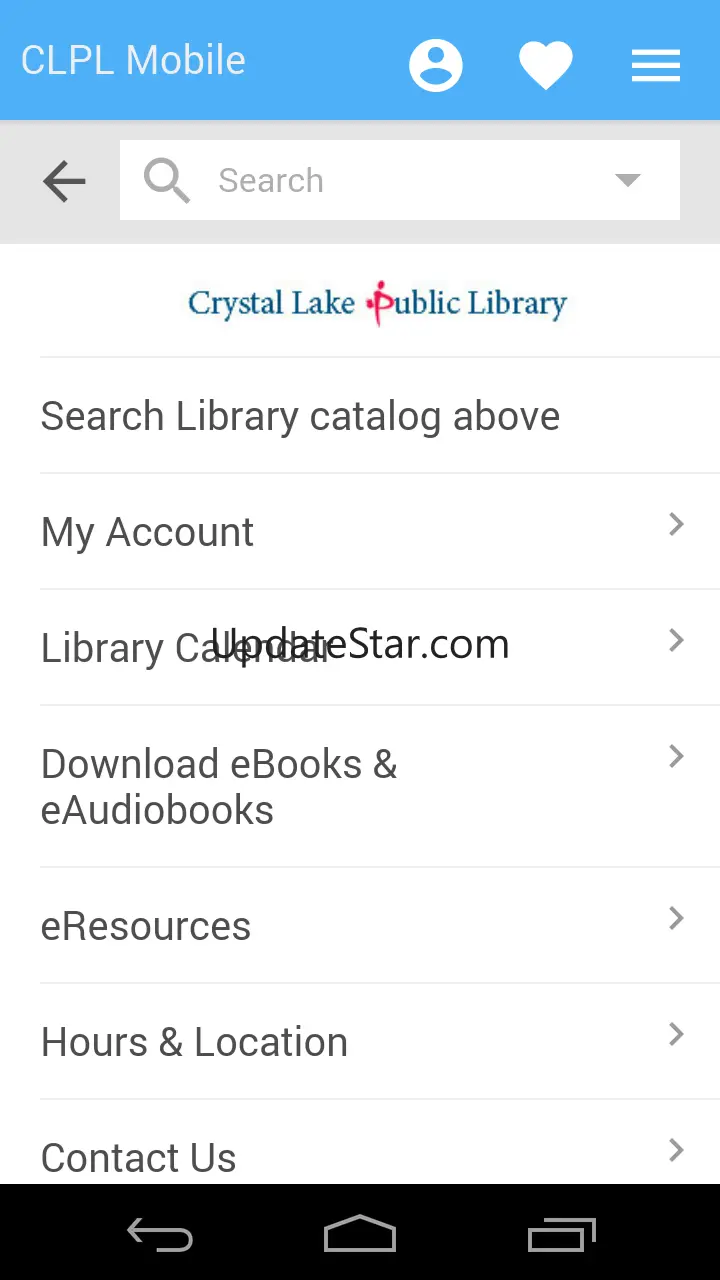Open the Library Calendar row
720x1280 pixels.
coord(380,647)
